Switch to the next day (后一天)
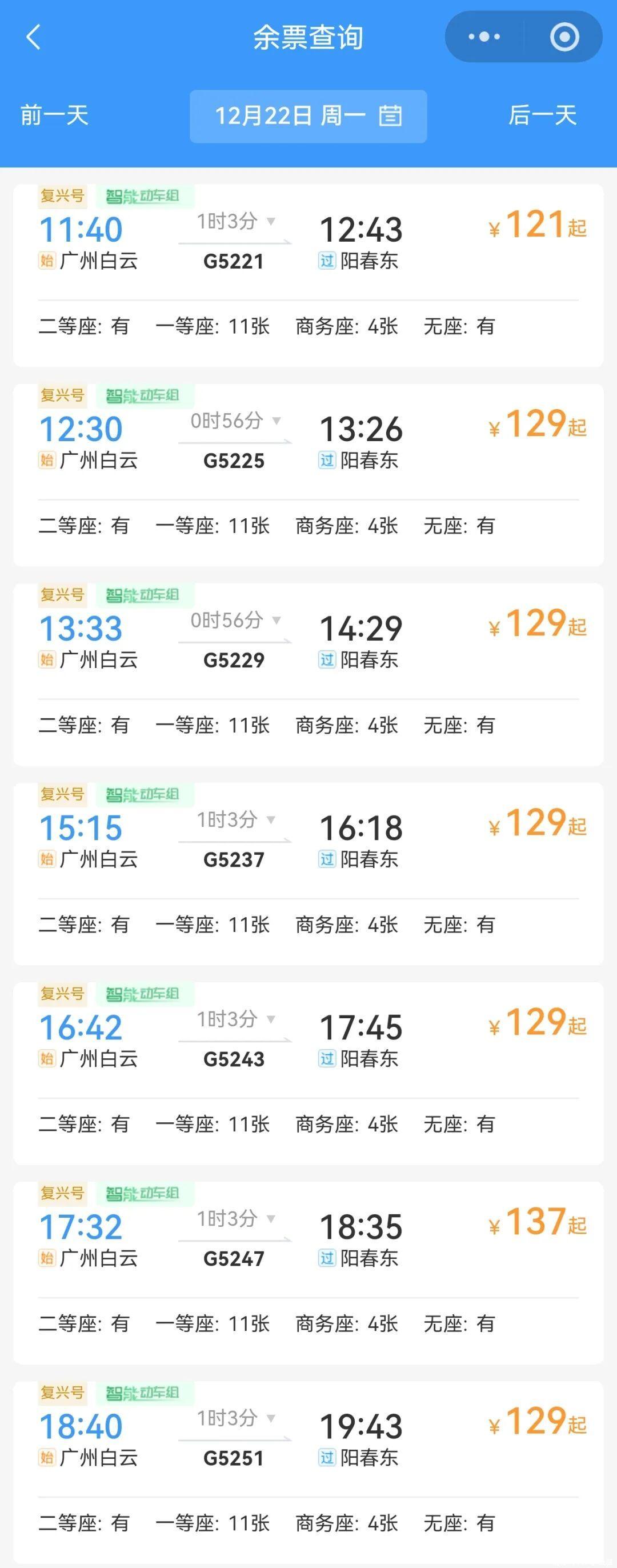This screenshot has height=1568, width=617. 542,115
